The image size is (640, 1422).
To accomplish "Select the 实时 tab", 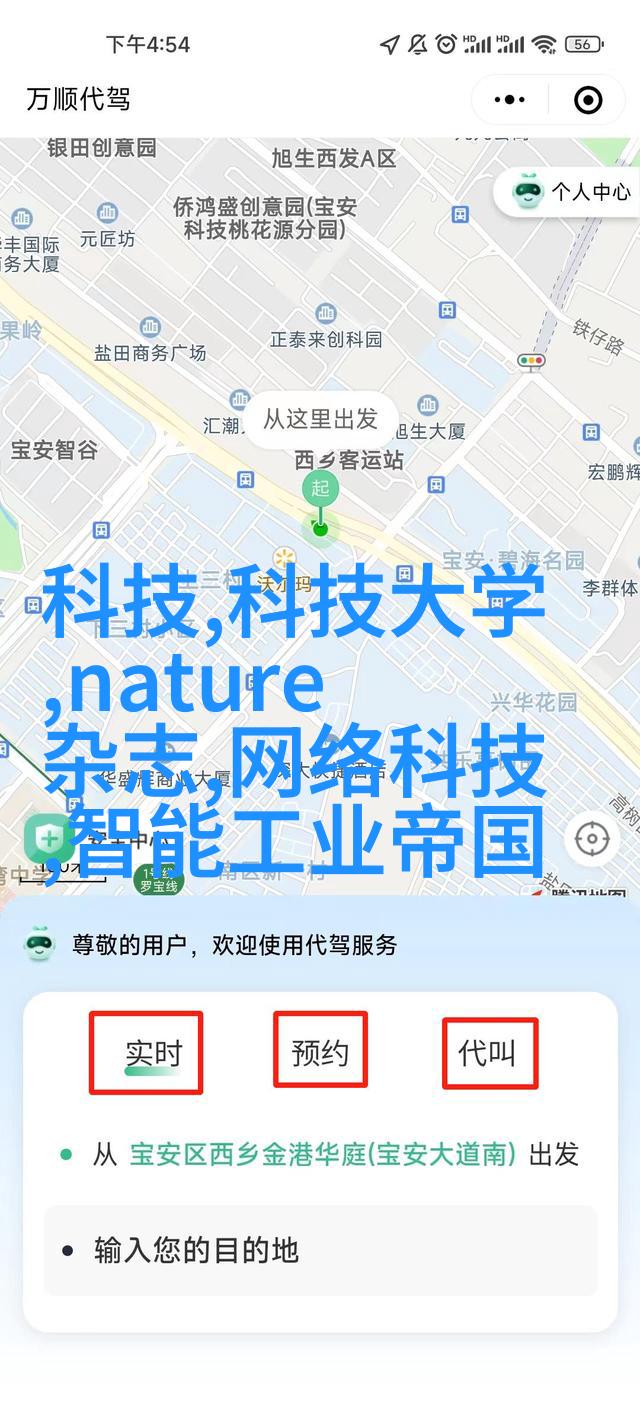I will [154, 1052].
